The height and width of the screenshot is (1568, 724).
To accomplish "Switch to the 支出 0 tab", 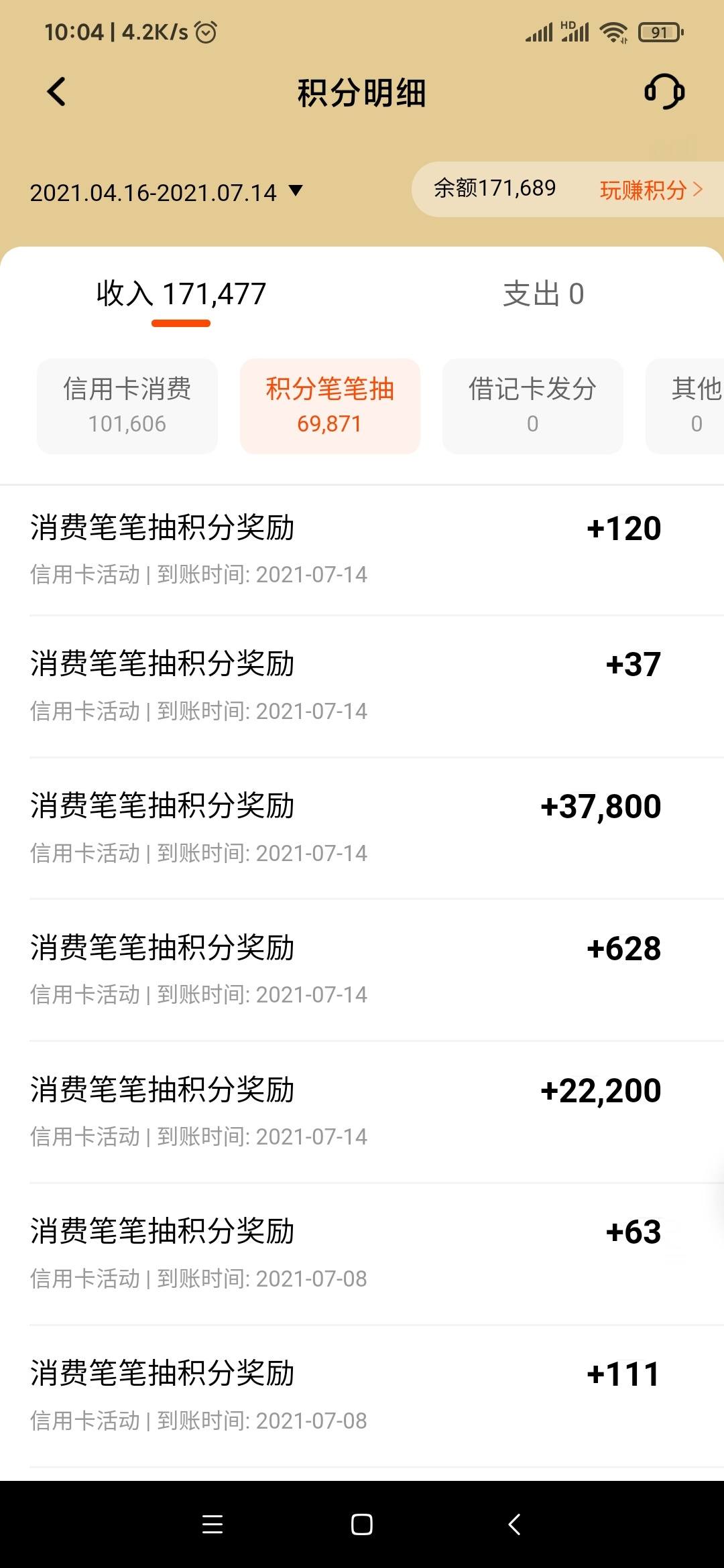I will tap(544, 294).
